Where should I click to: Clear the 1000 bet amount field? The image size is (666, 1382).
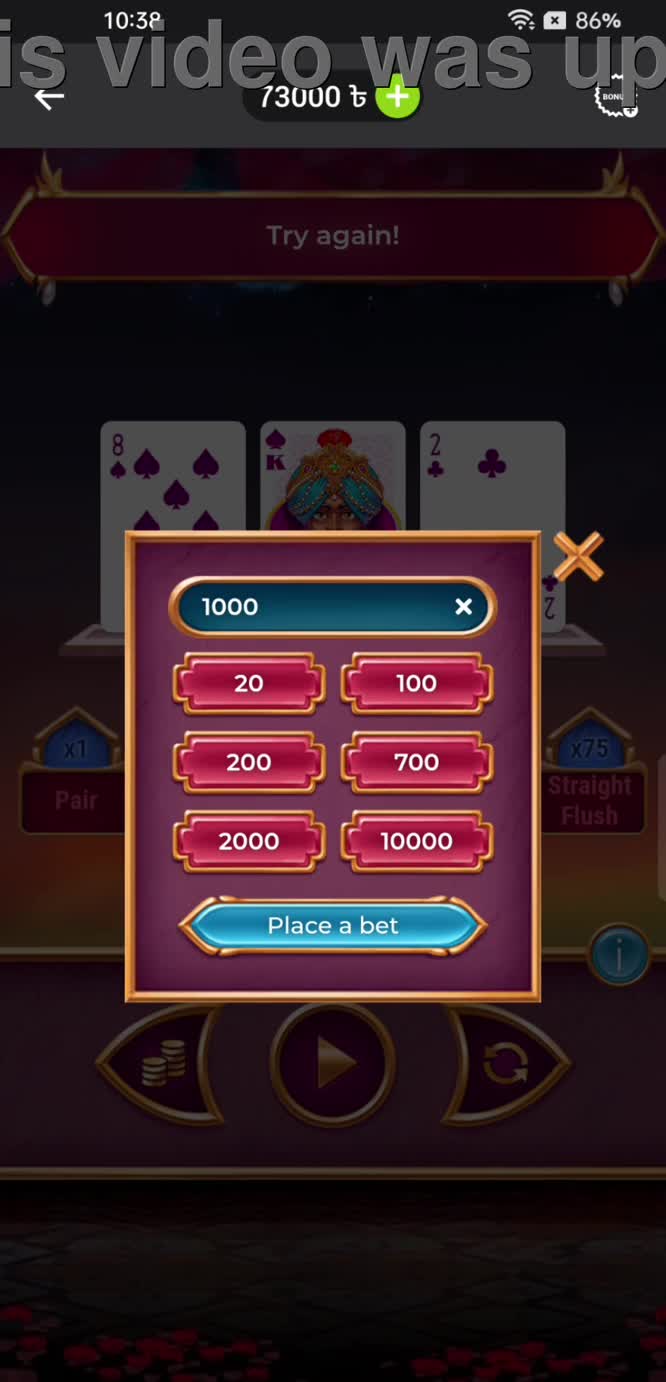tap(463, 607)
